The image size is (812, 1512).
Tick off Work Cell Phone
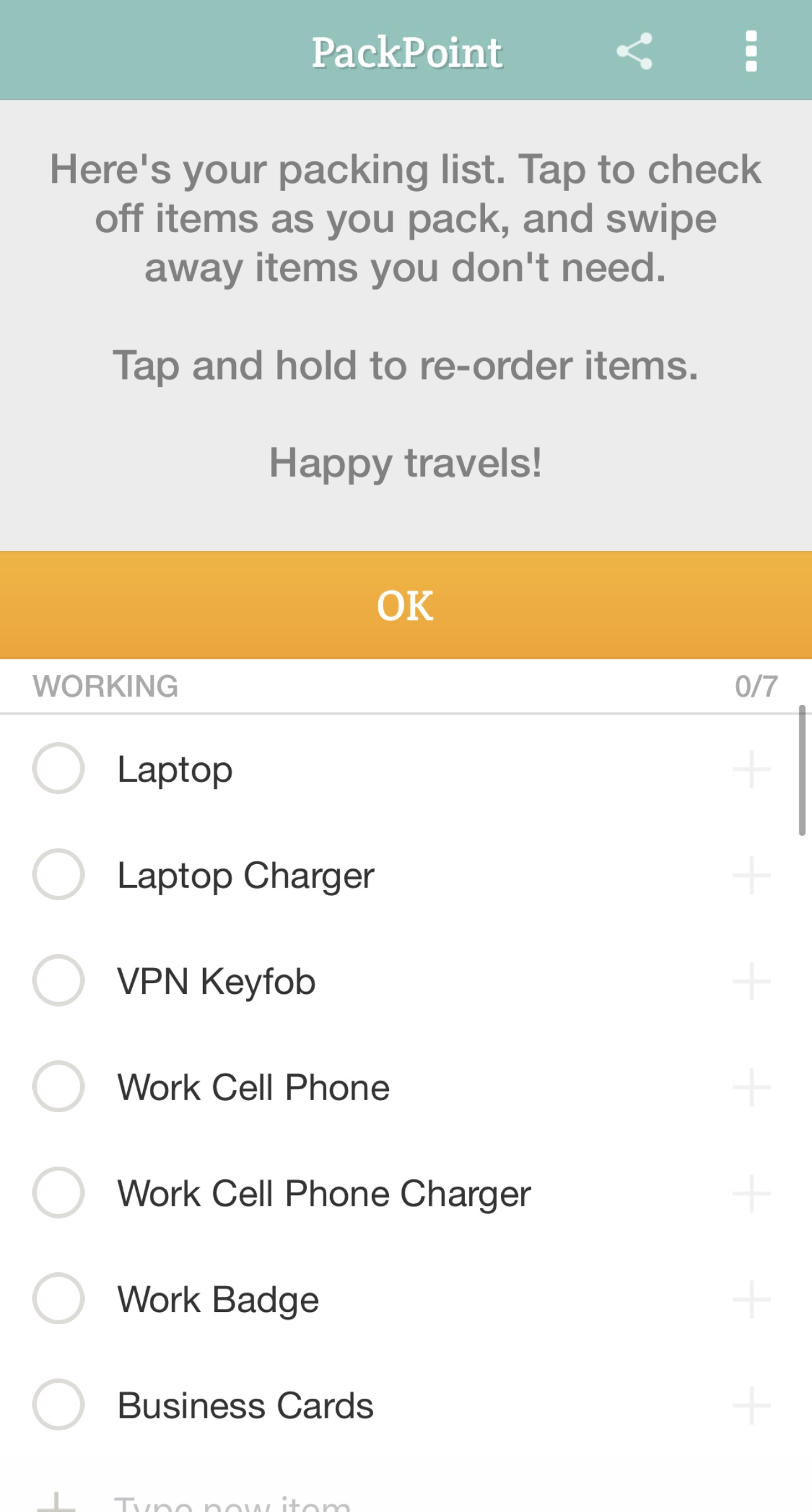tap(58, 1086)
